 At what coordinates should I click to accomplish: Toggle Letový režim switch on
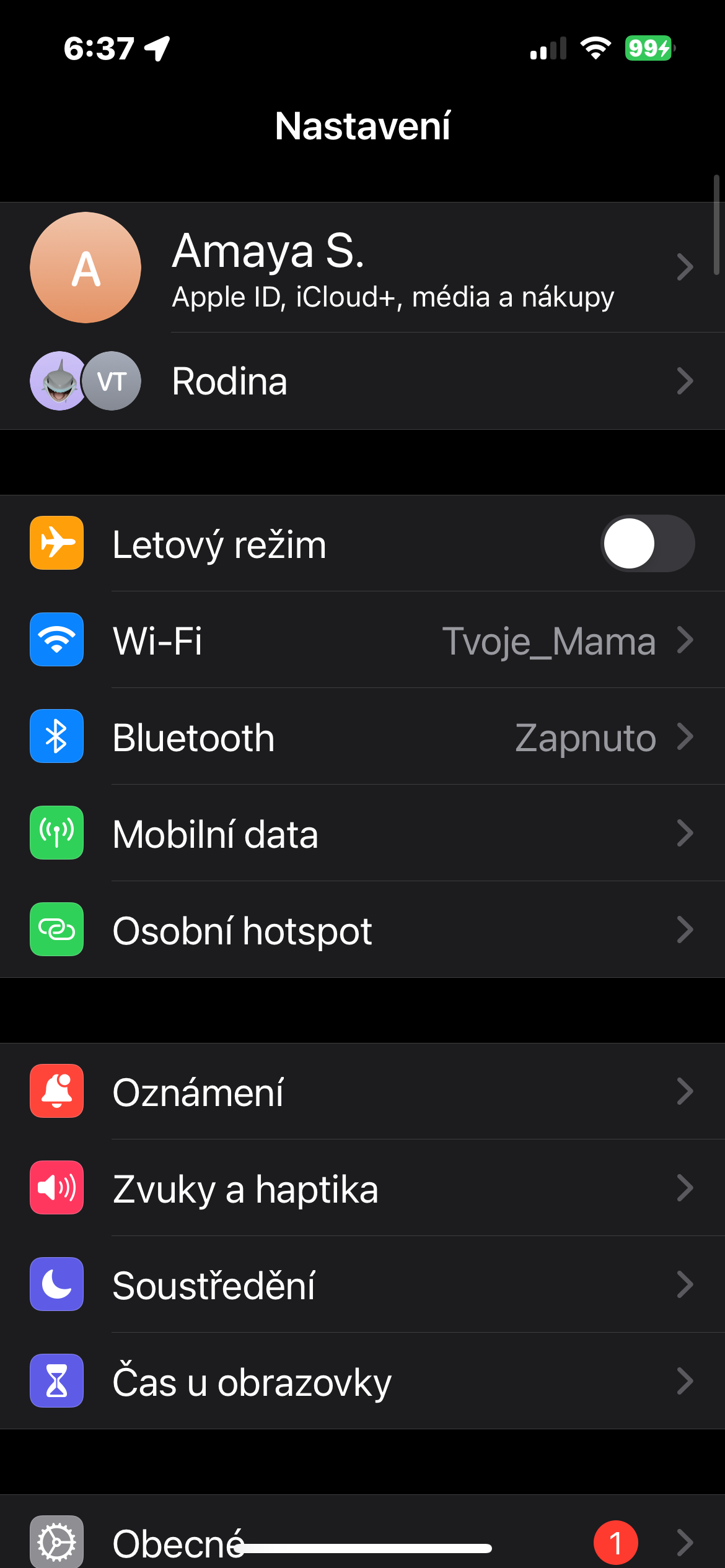[647, 544]
